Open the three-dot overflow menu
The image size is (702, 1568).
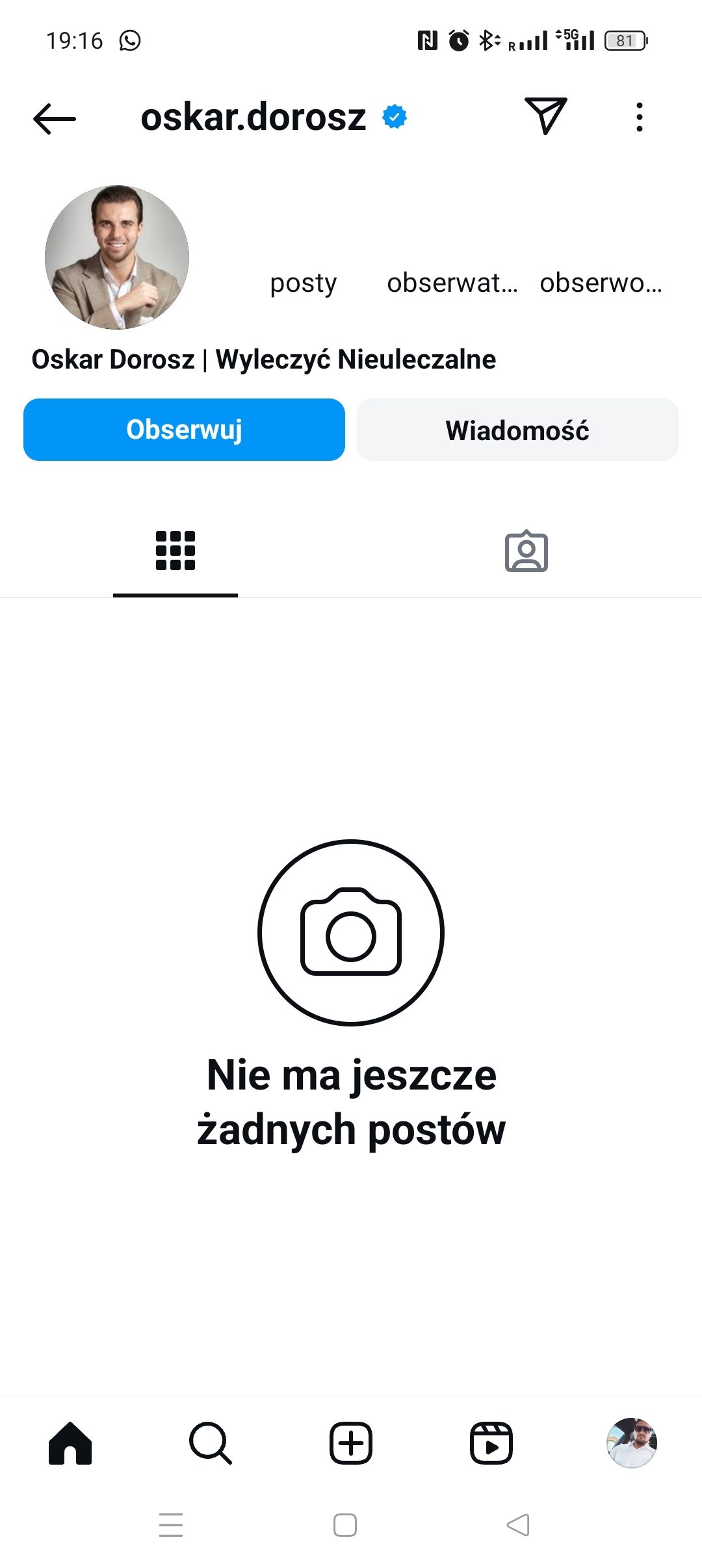click(640, 117)
